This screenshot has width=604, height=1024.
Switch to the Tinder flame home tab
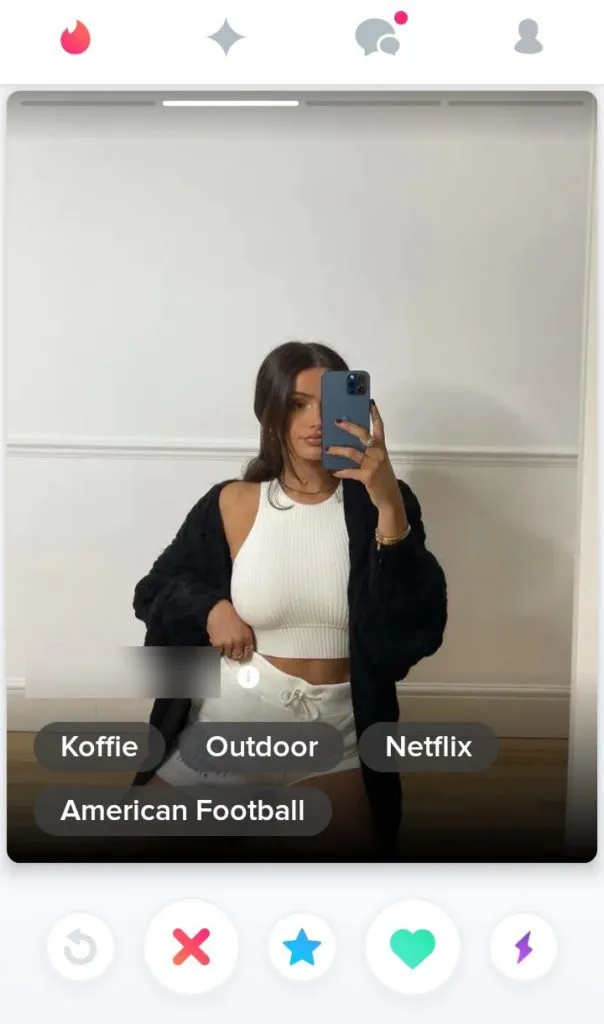tap(76, 38)
